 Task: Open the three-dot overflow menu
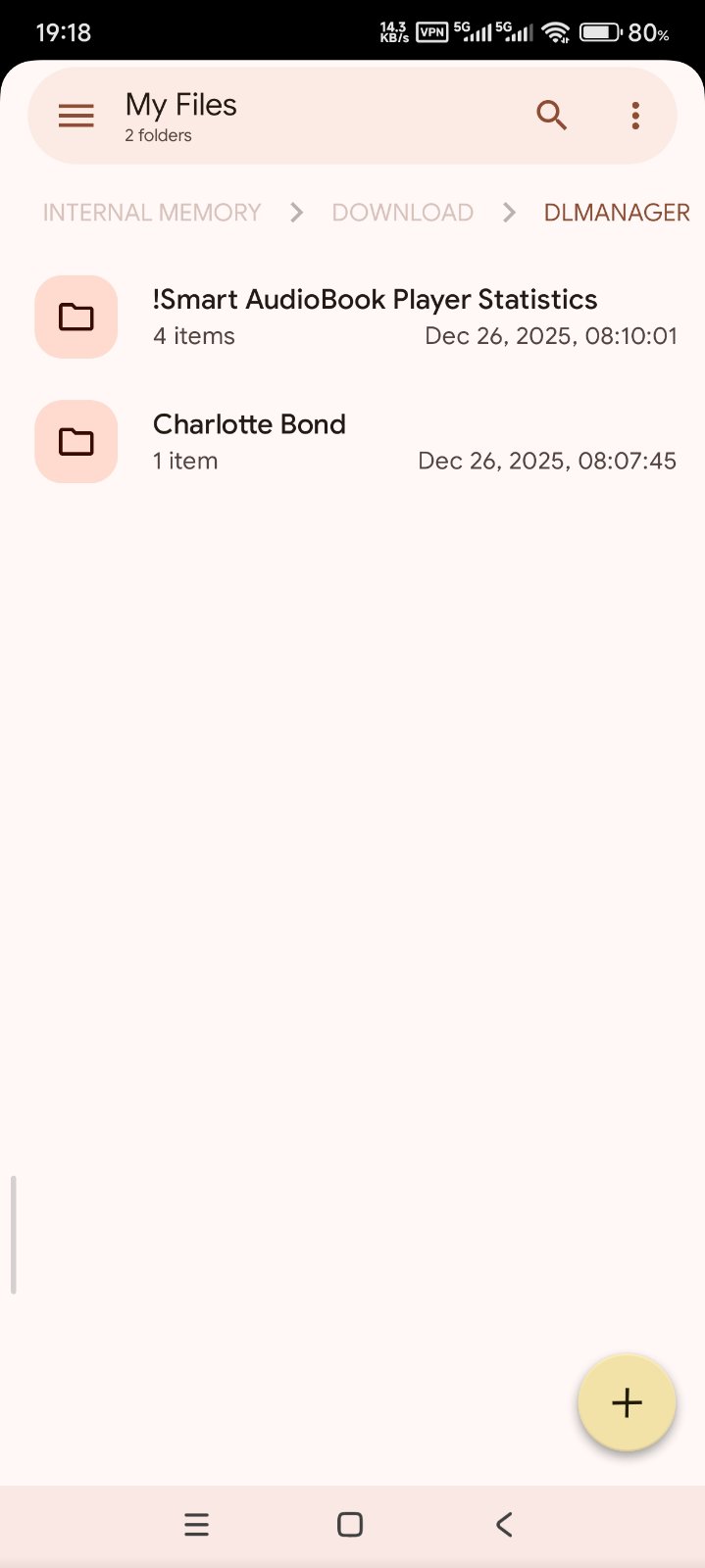click(x=635, y=116)
